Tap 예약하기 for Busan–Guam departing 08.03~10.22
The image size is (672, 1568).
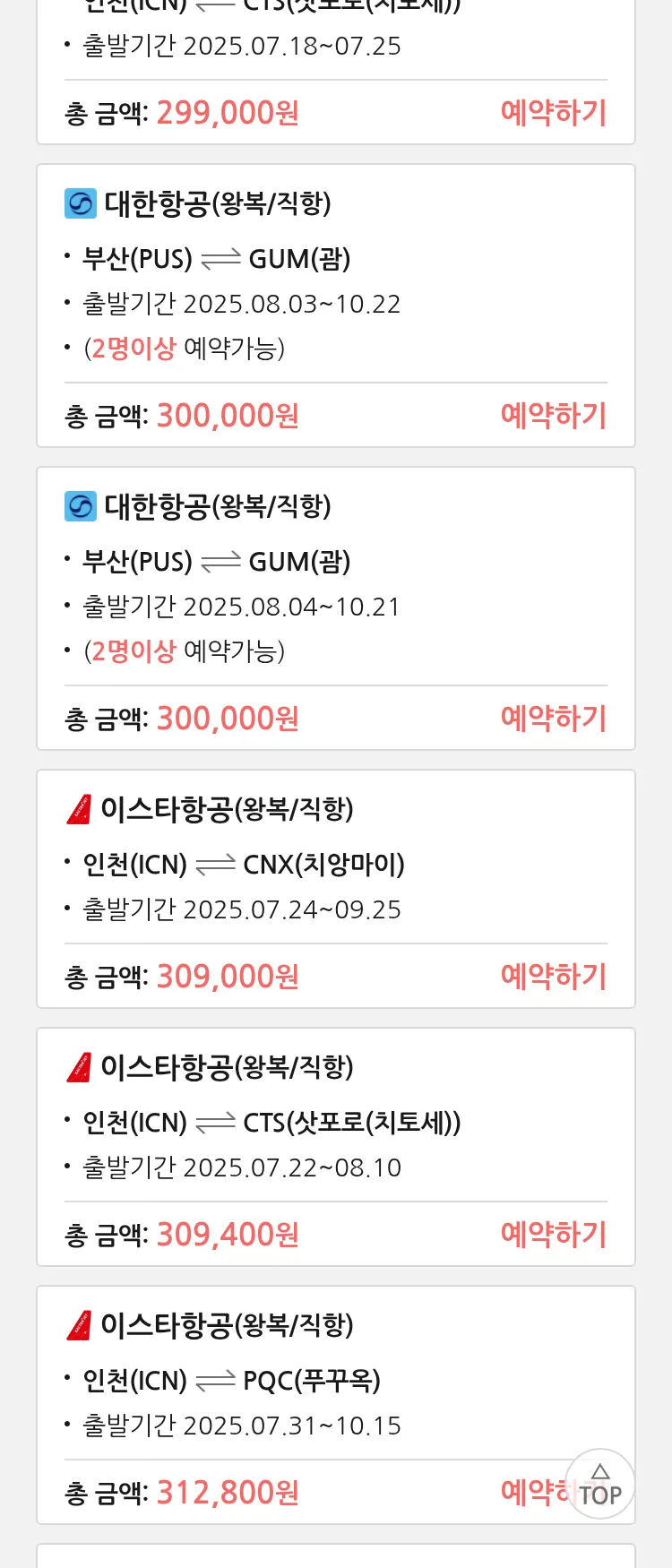[x=553, y=416]
